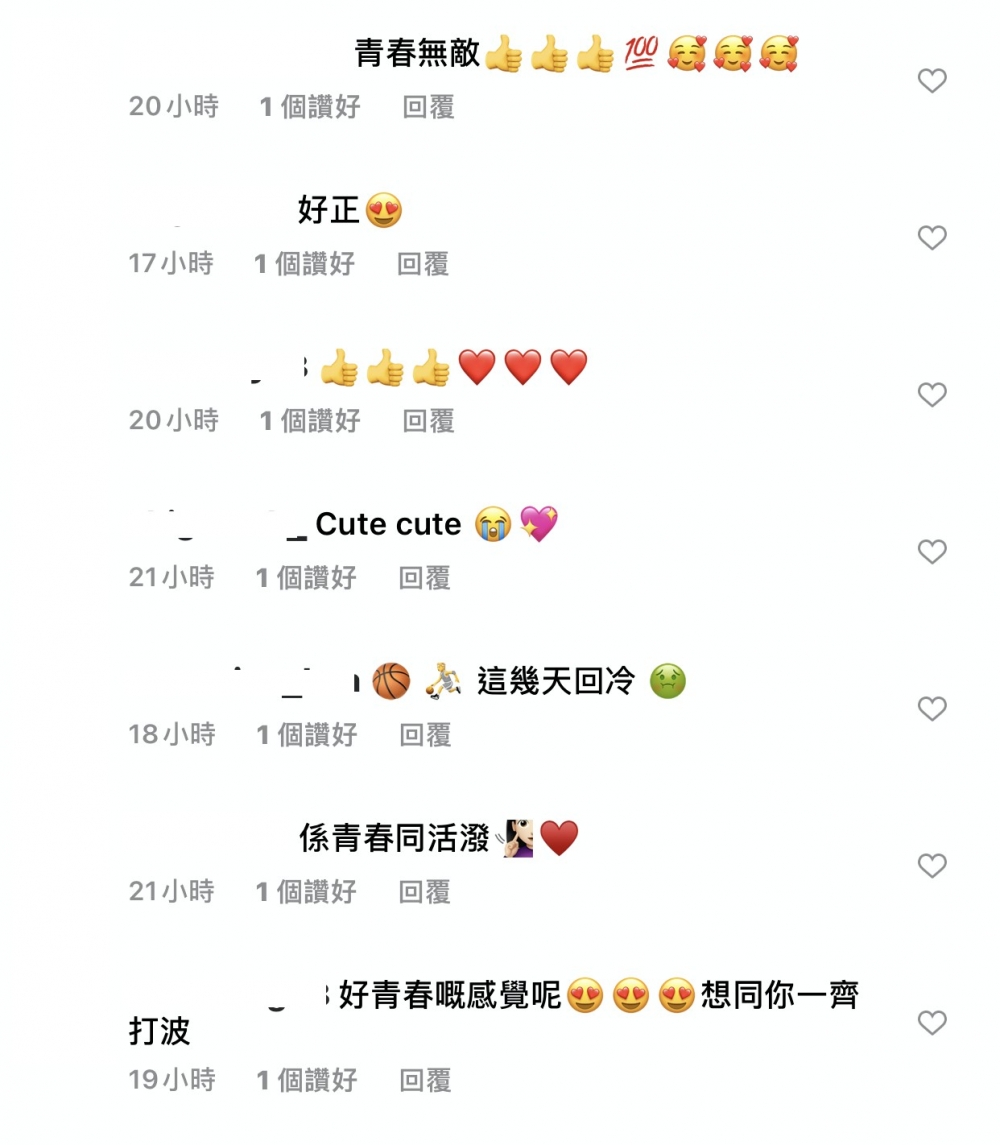Image resolution: width=1000 pixels, height=1145 pixels.
Task: Reply to the 想同你一齊打波 comment
Action: [x=425, y=1080]
